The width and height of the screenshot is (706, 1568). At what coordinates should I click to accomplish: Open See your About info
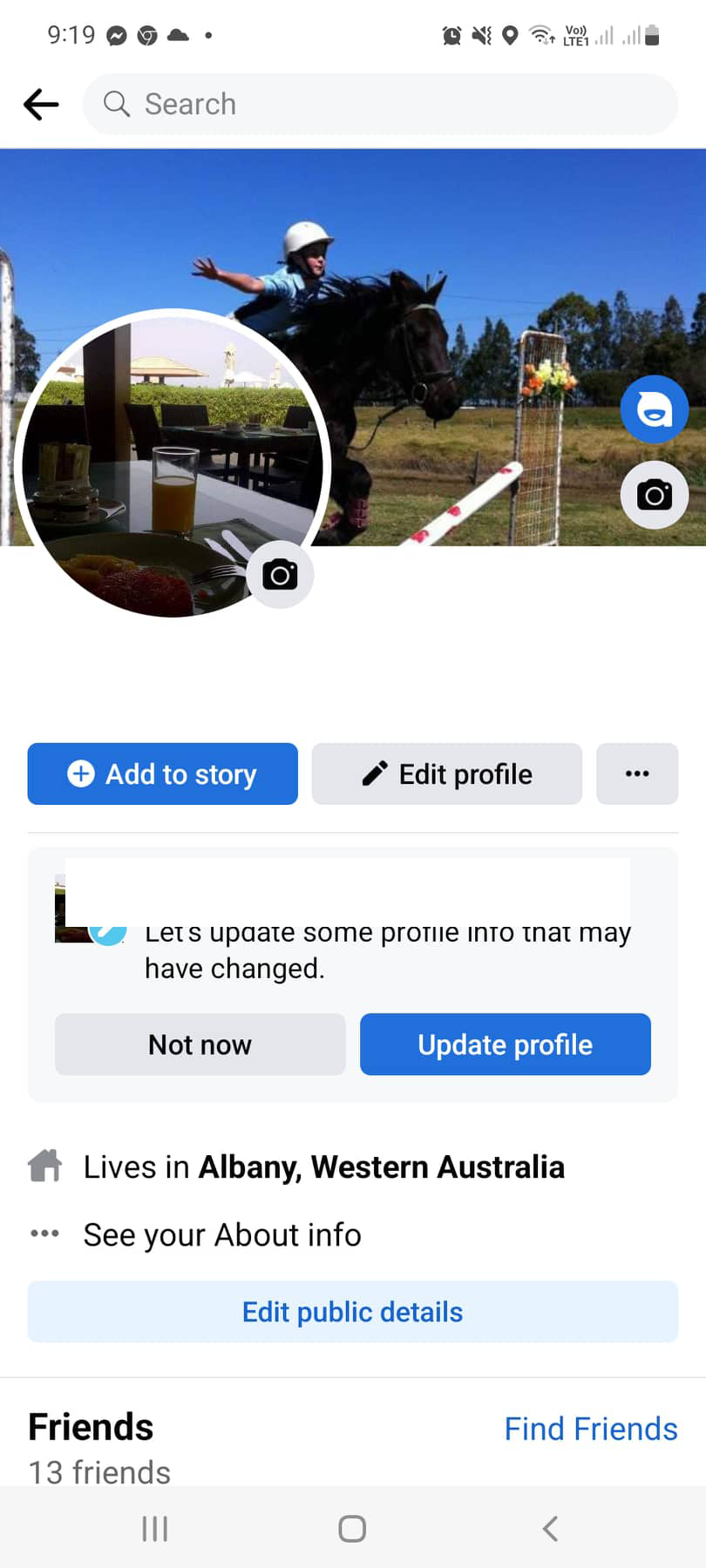pyautogui.click(x=221, y=1234)
